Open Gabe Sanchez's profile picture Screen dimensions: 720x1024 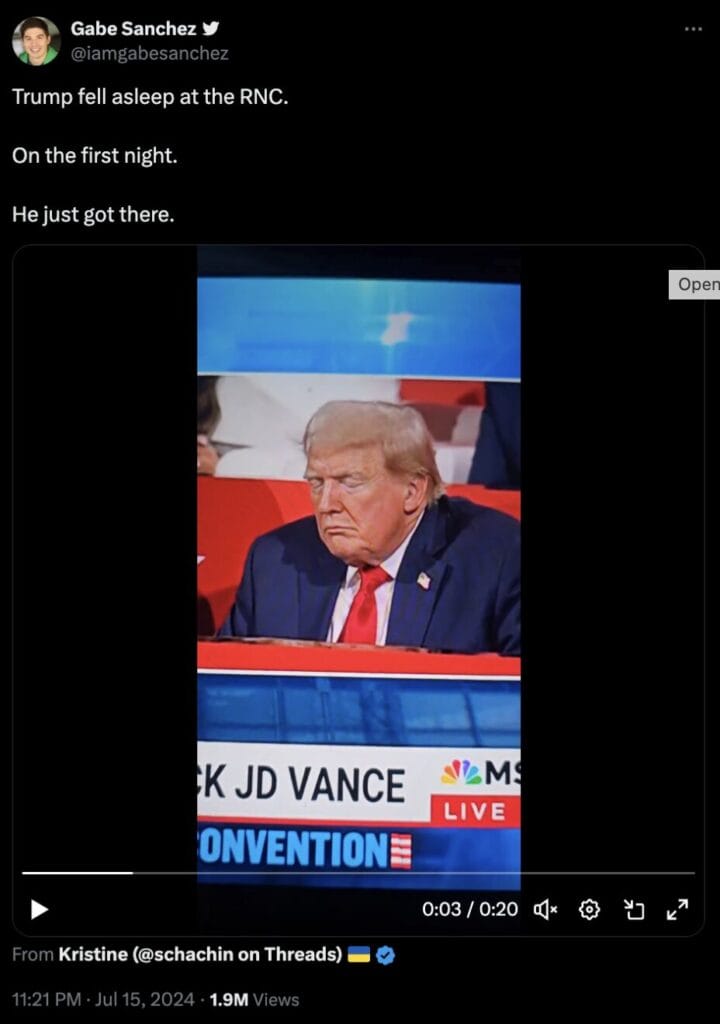36,41
